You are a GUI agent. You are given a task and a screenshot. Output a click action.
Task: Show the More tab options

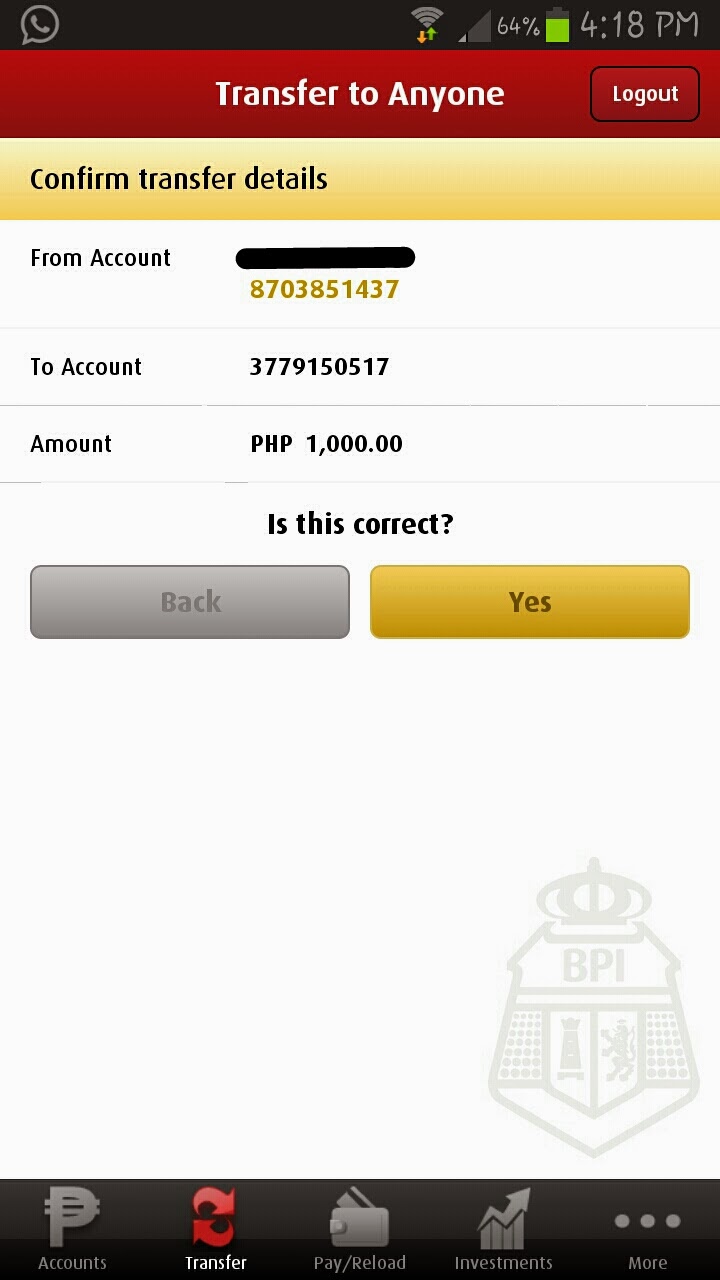coord(647,1230)
